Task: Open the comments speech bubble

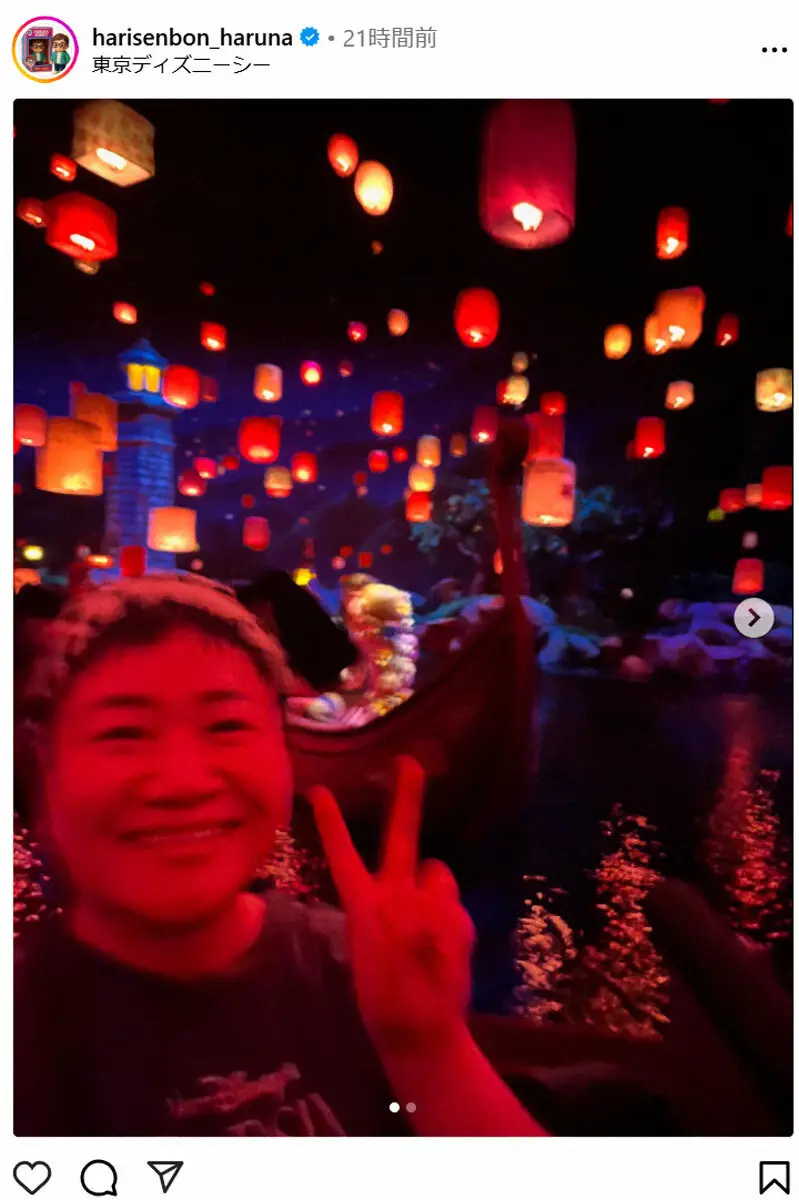Action: 98,1177
